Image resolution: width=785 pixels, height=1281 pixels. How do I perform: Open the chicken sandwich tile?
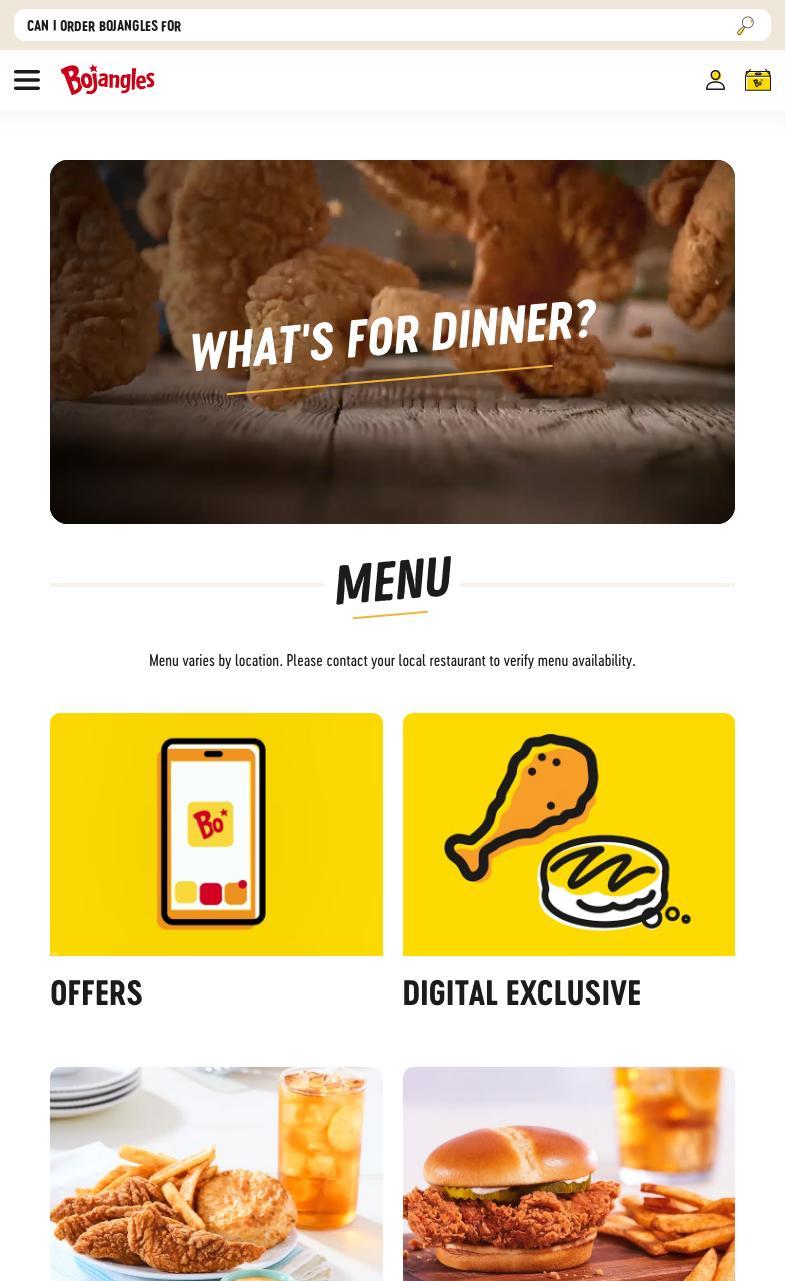[x=568, y=1175]
